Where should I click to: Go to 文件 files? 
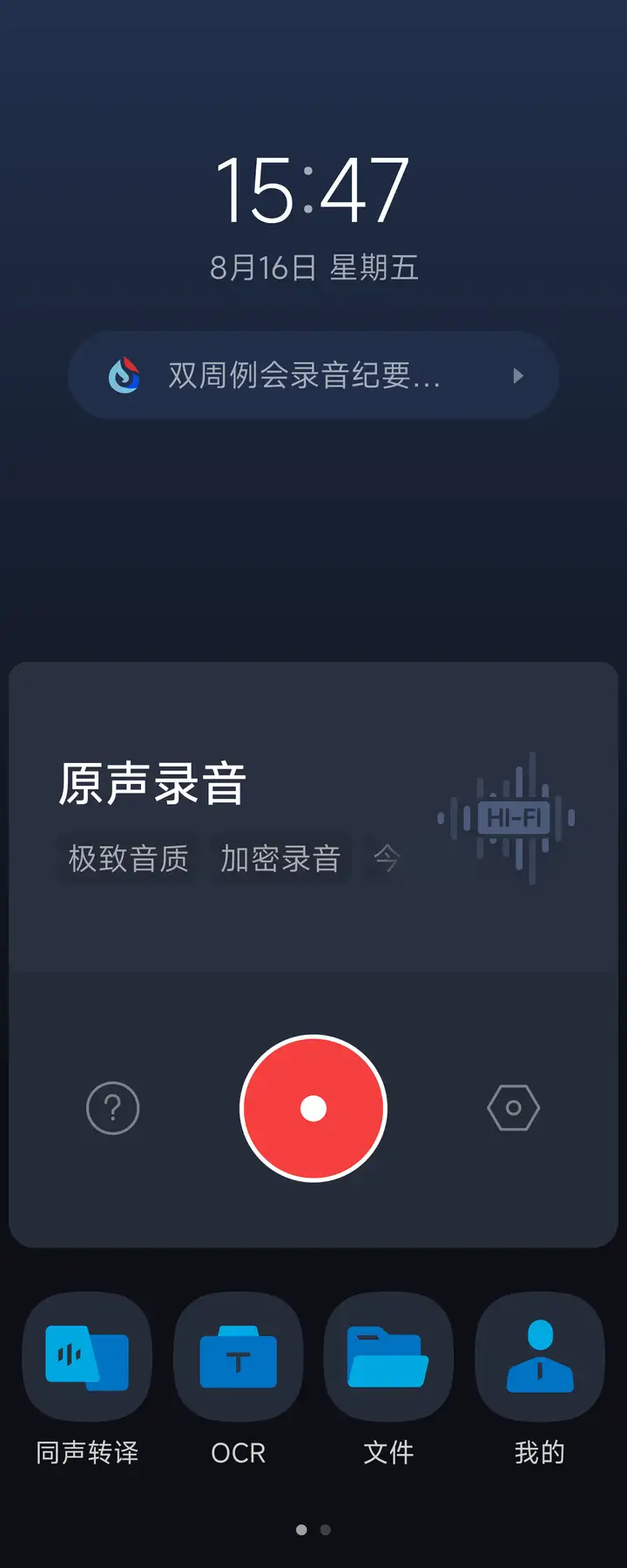click(388, 1359)
